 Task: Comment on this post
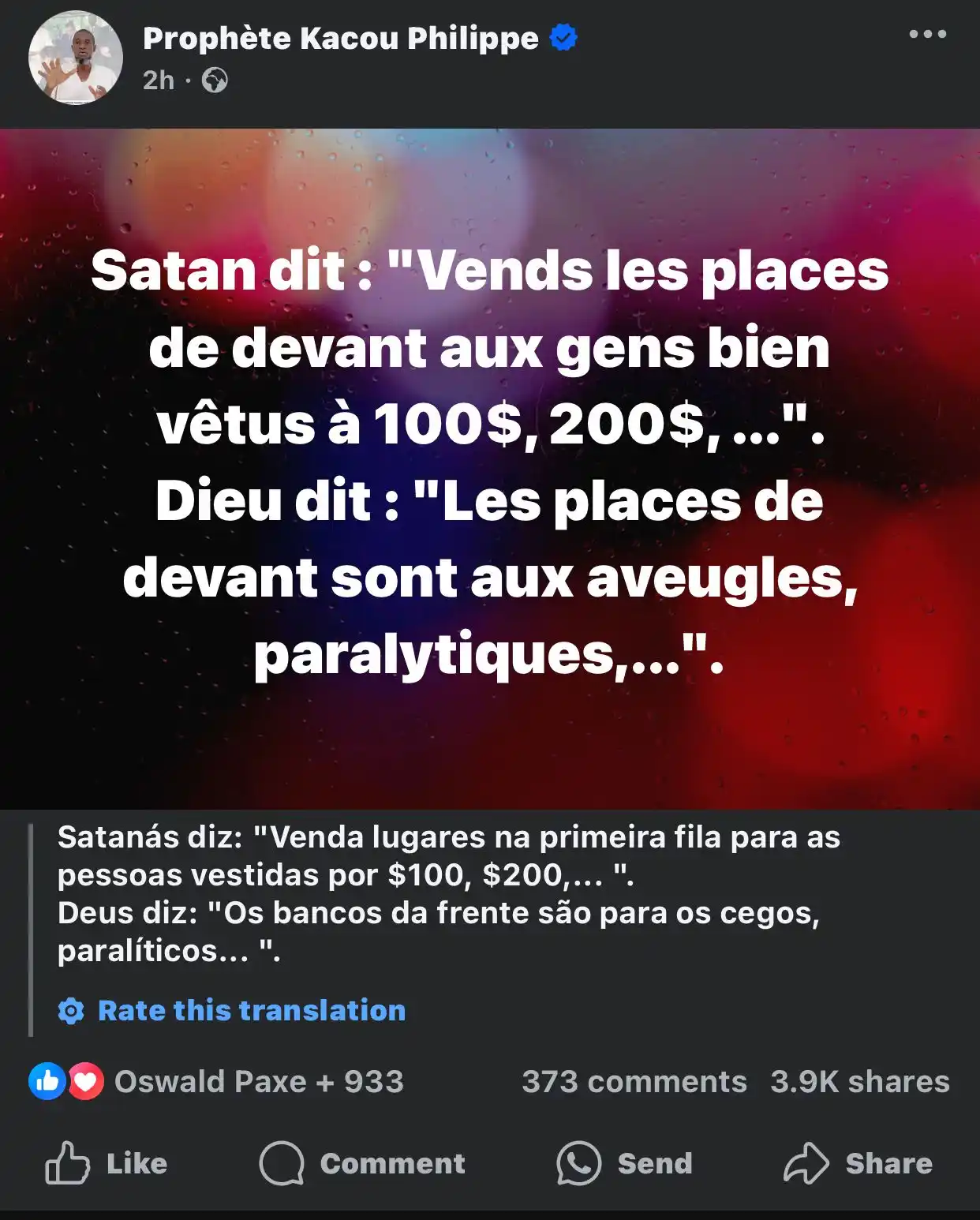coord(363,1163)
